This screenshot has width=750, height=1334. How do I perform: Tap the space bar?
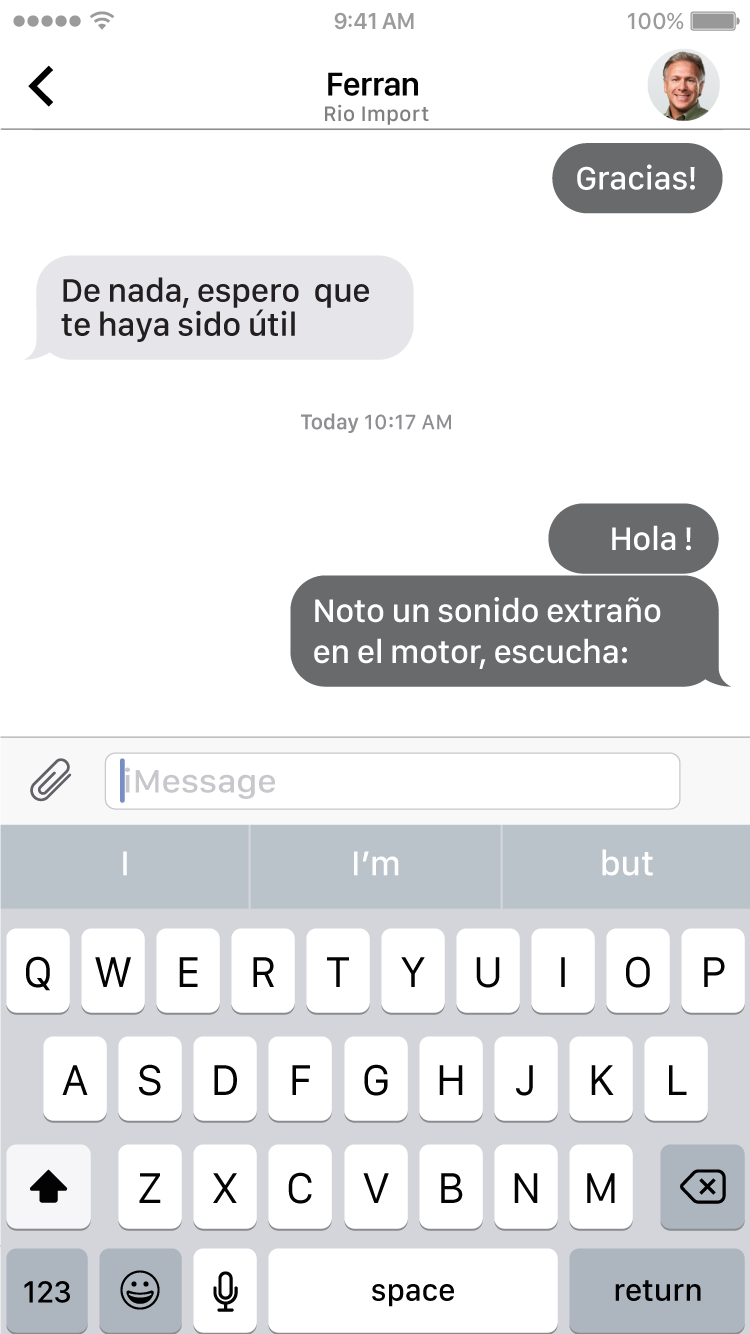412,1290
